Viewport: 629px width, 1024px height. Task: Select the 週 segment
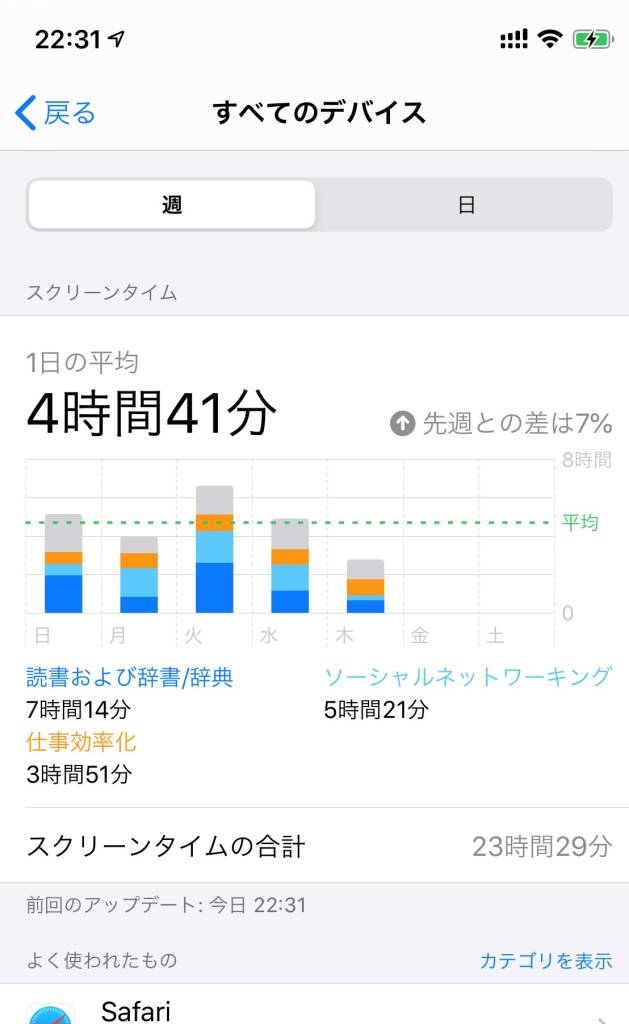(x=172, y=205)
